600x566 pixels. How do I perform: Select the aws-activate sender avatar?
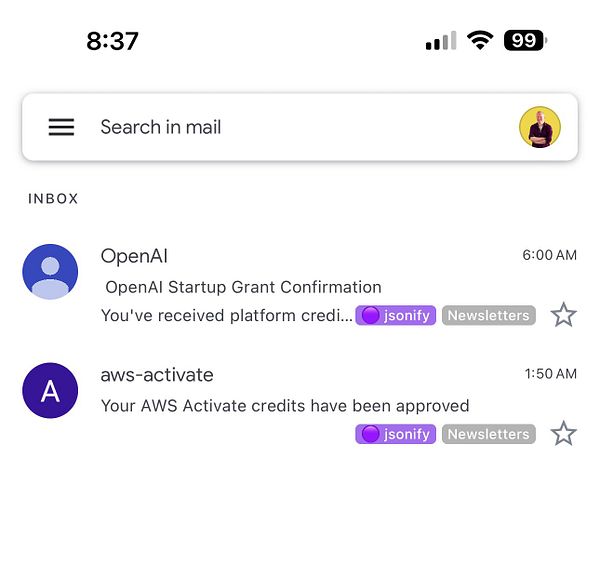(50, 391)
